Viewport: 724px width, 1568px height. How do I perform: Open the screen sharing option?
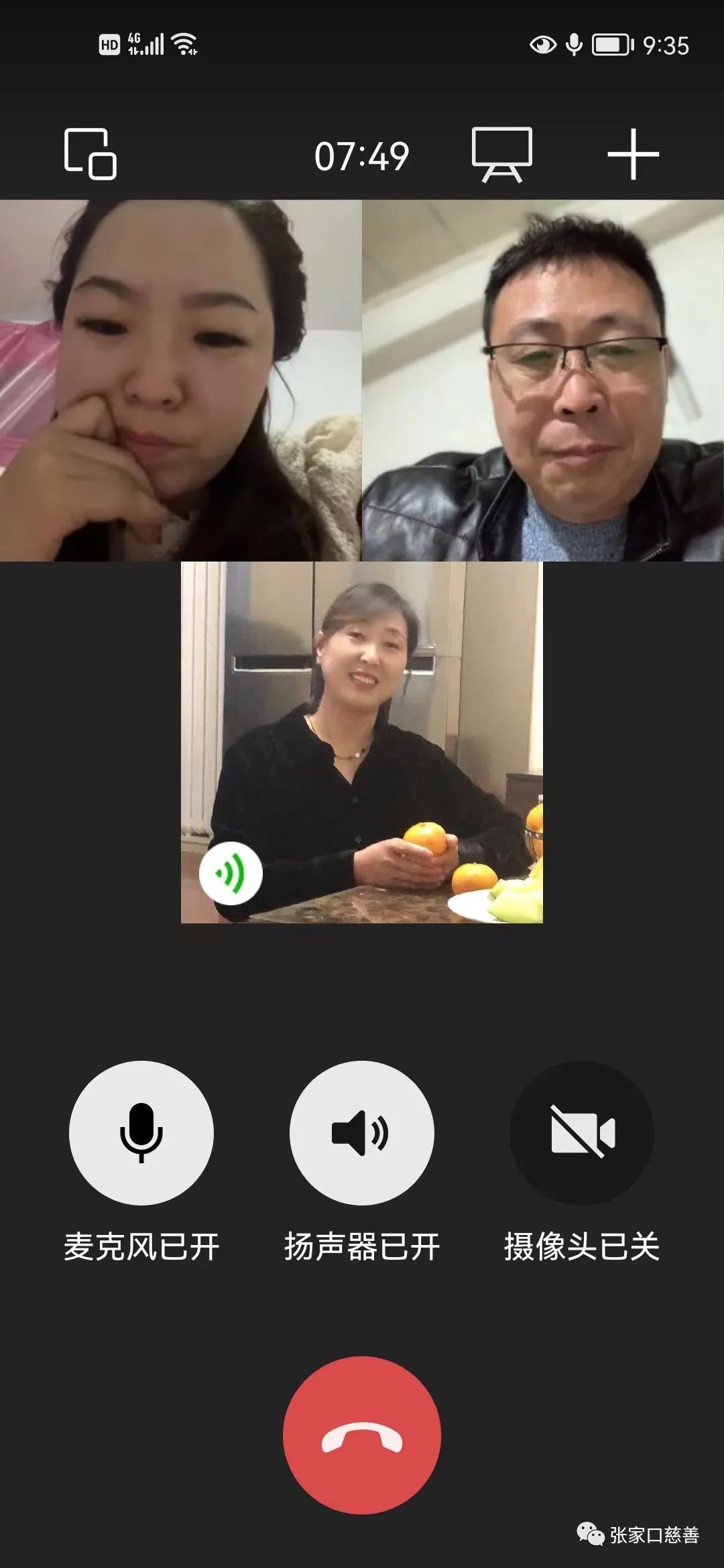pos(501,154)
